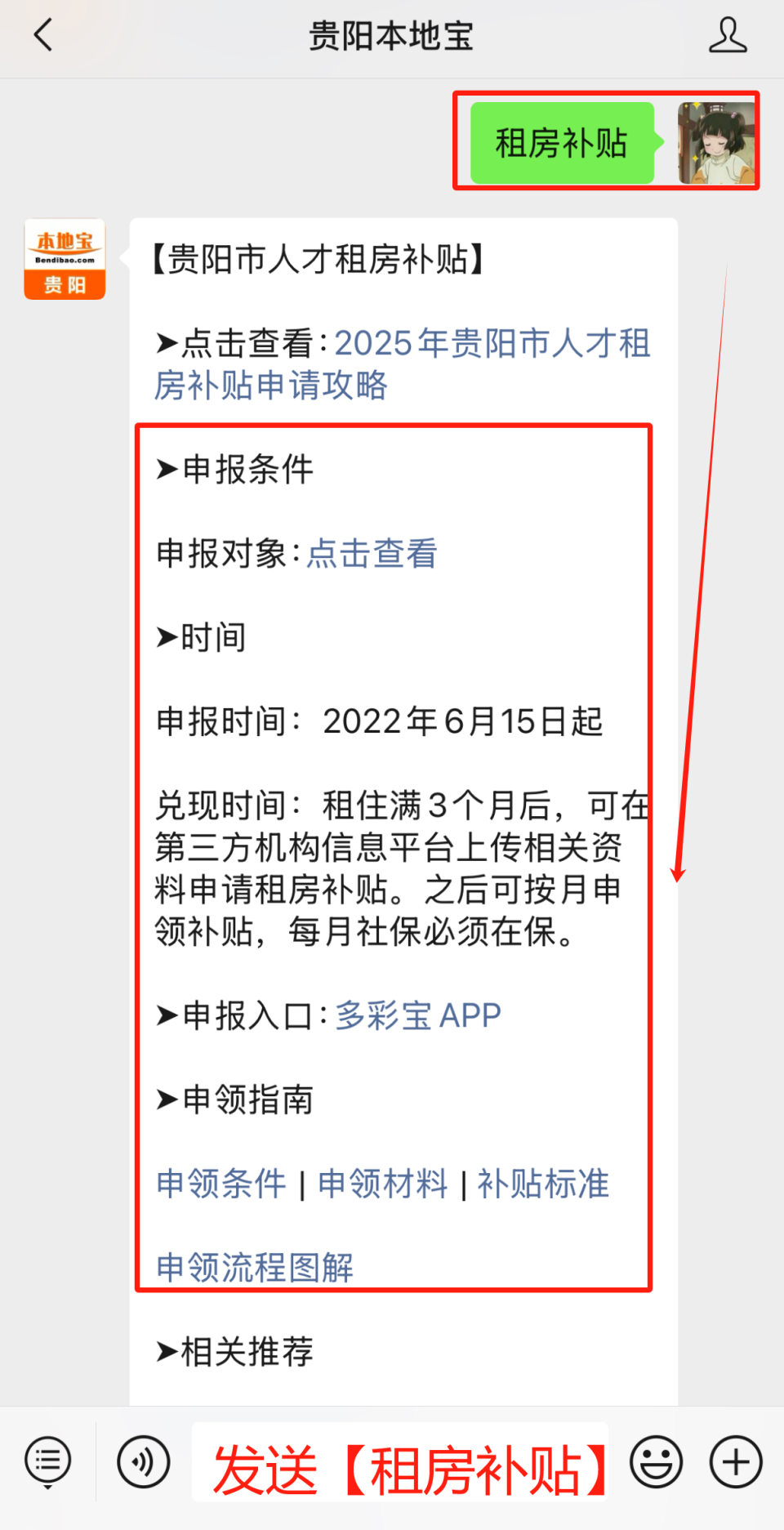Tap 点击查看 beside 申报对象
784x1530 pixels.
pos(372,554)
